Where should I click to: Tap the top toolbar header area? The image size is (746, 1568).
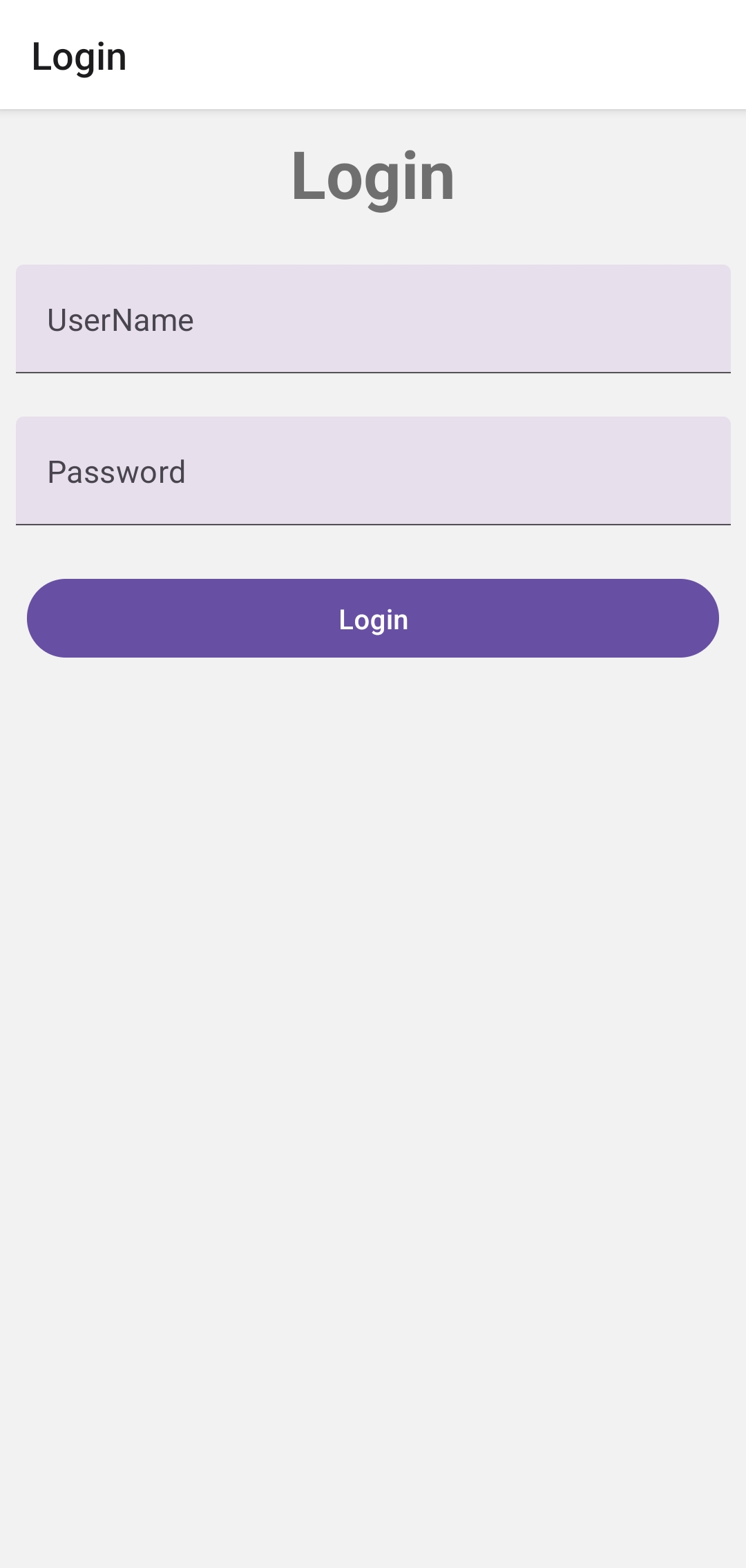click(373, 55)
